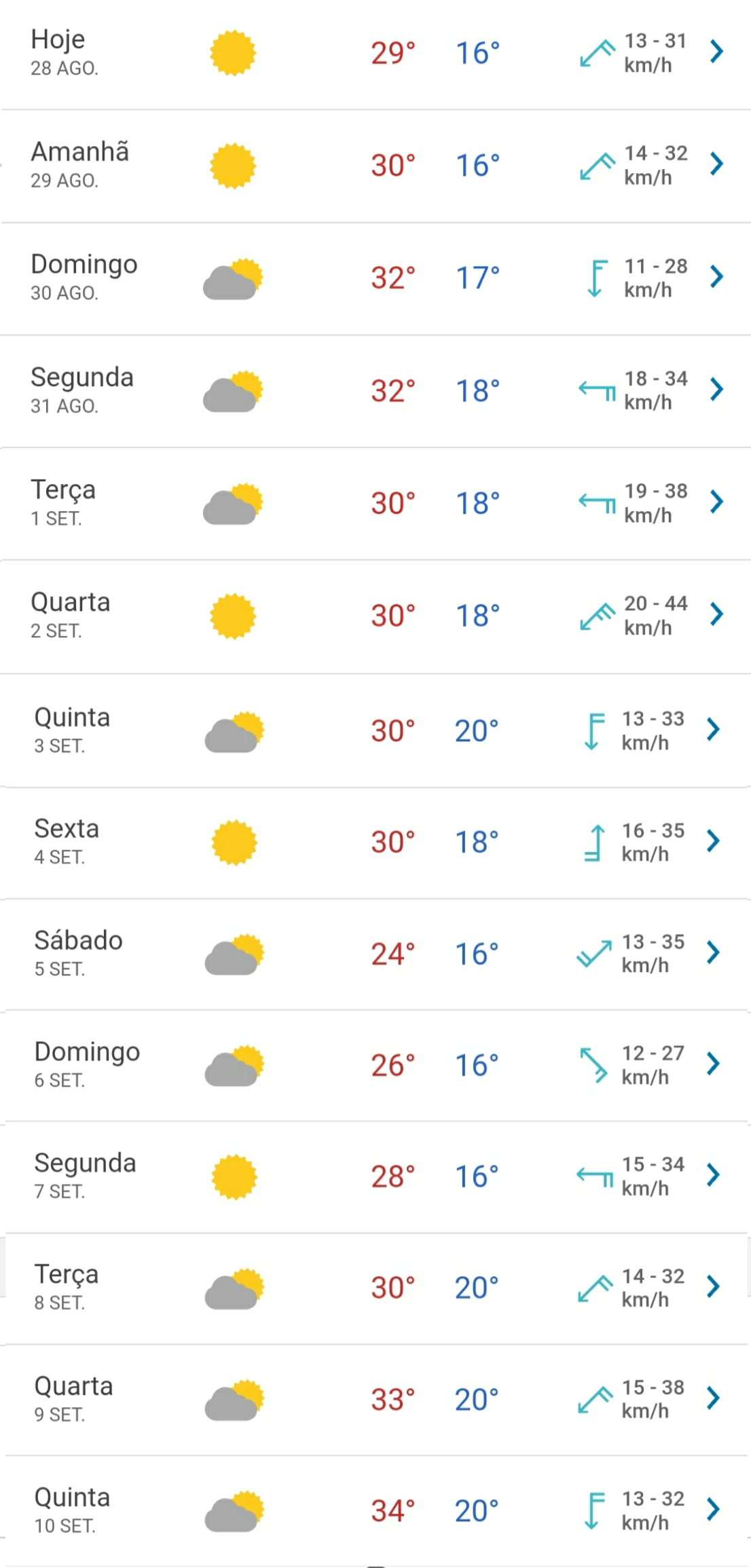Open Quarta 2 SET. daily details
Viewport: 751px width, 1568px height.
click(x=375, y=617)
